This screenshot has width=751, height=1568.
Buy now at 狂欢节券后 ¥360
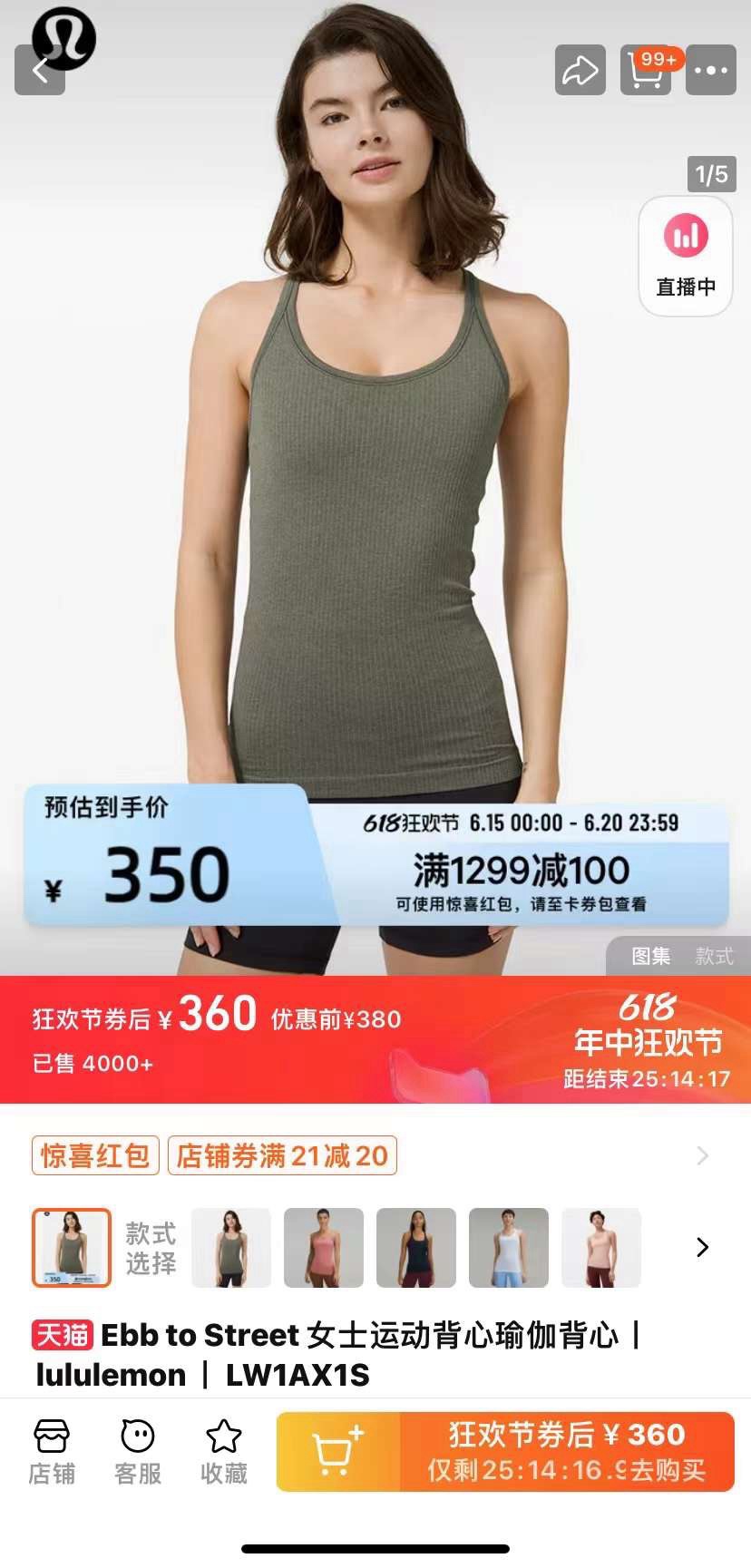567,1452
